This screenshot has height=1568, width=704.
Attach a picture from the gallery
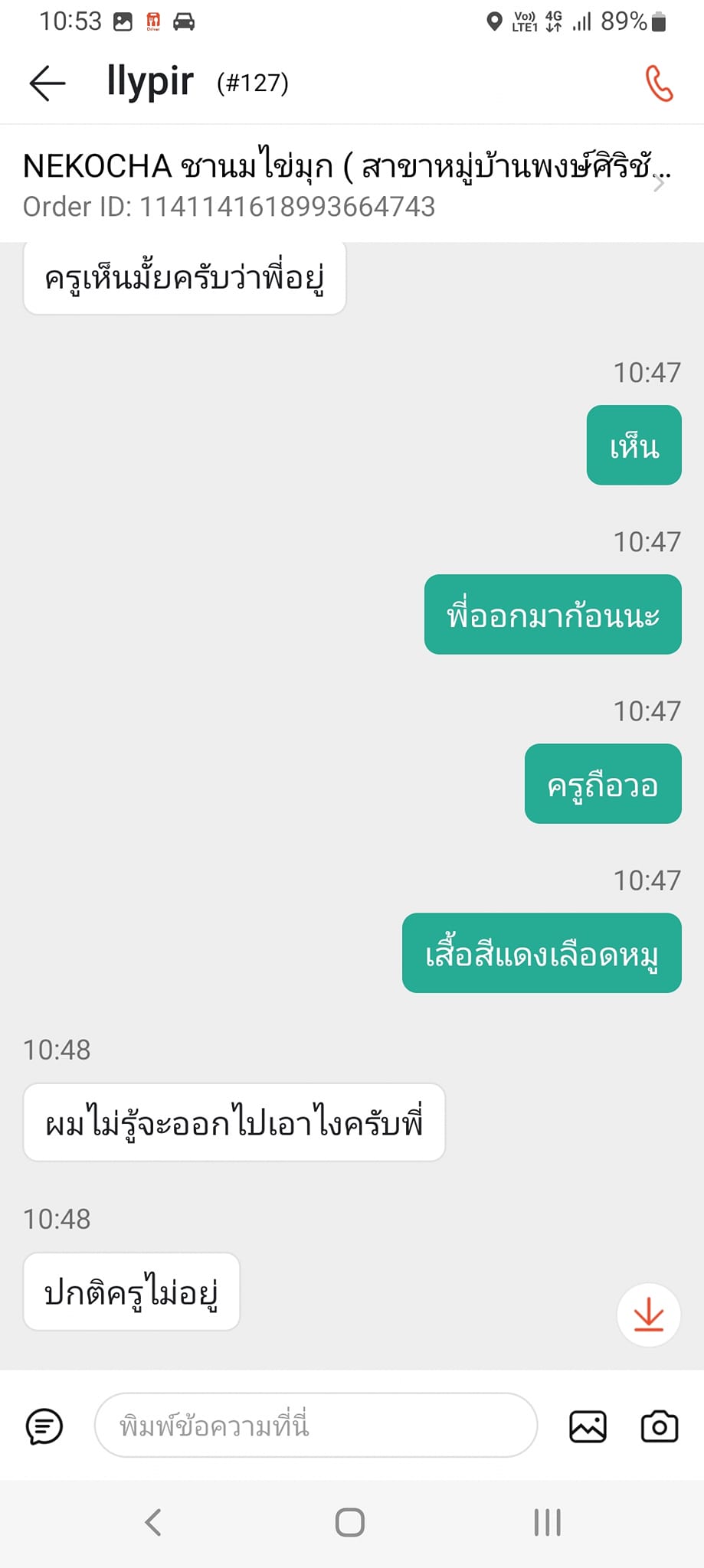(x=588, y=1426)
